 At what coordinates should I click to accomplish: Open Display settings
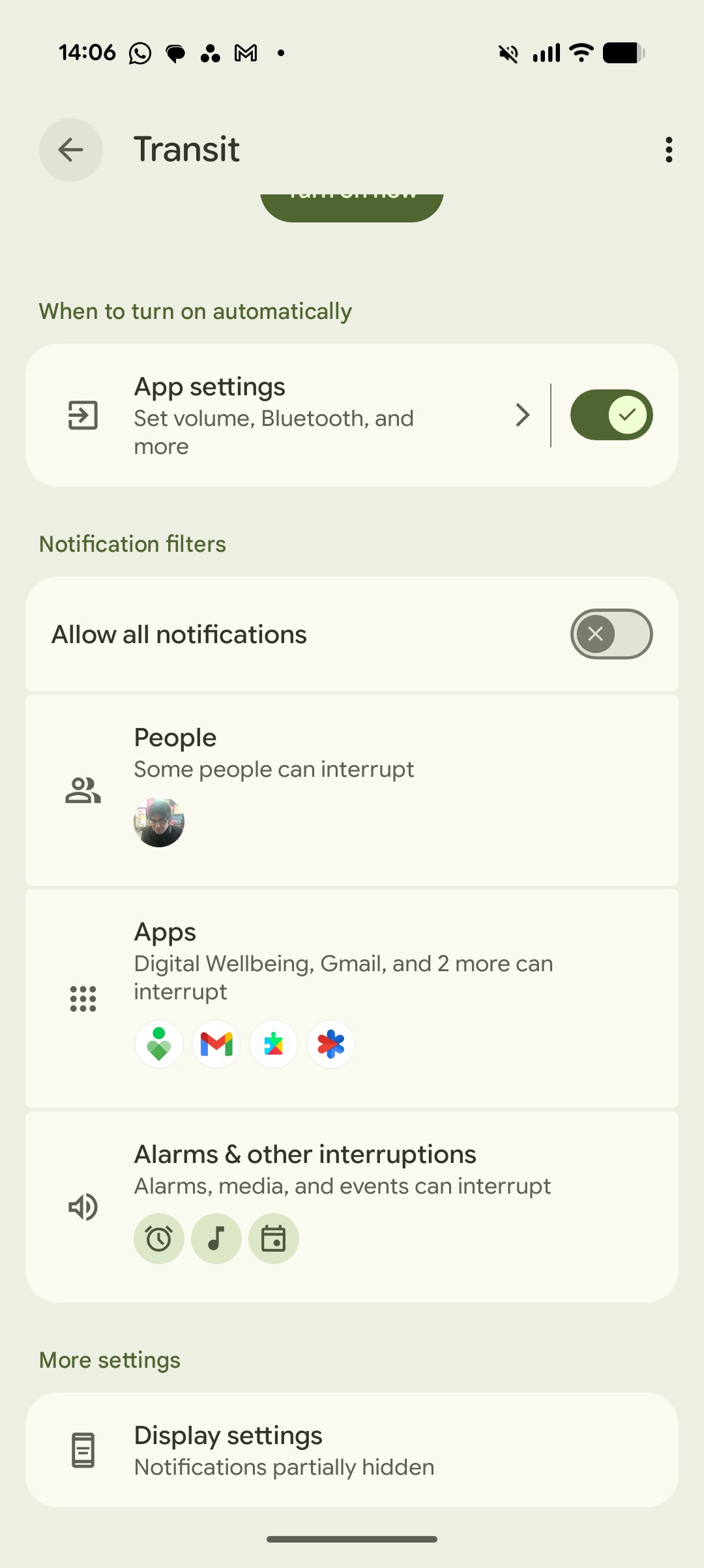pyautogui.click(x=352, y=1450)
